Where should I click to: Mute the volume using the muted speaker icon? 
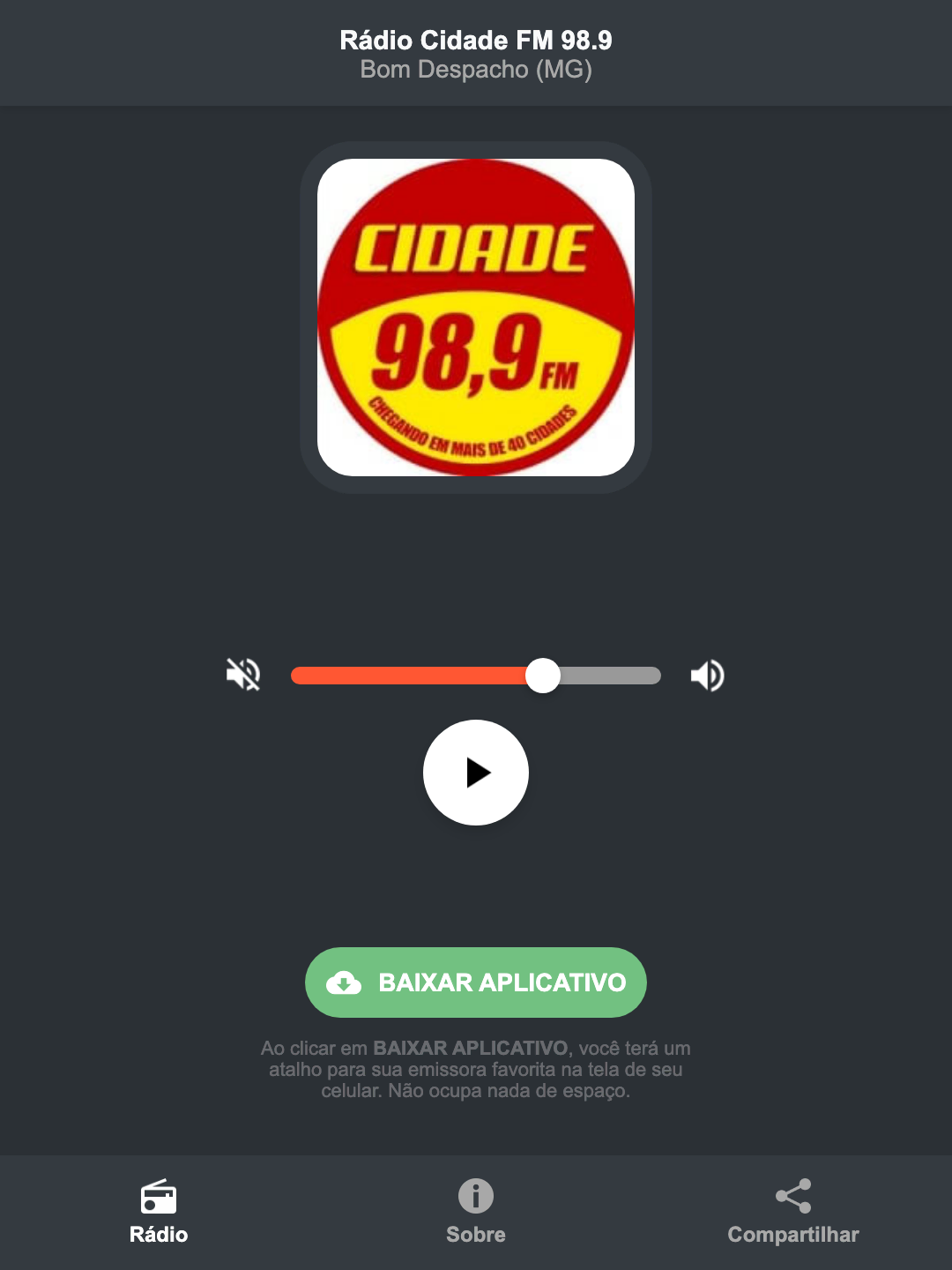243,675
